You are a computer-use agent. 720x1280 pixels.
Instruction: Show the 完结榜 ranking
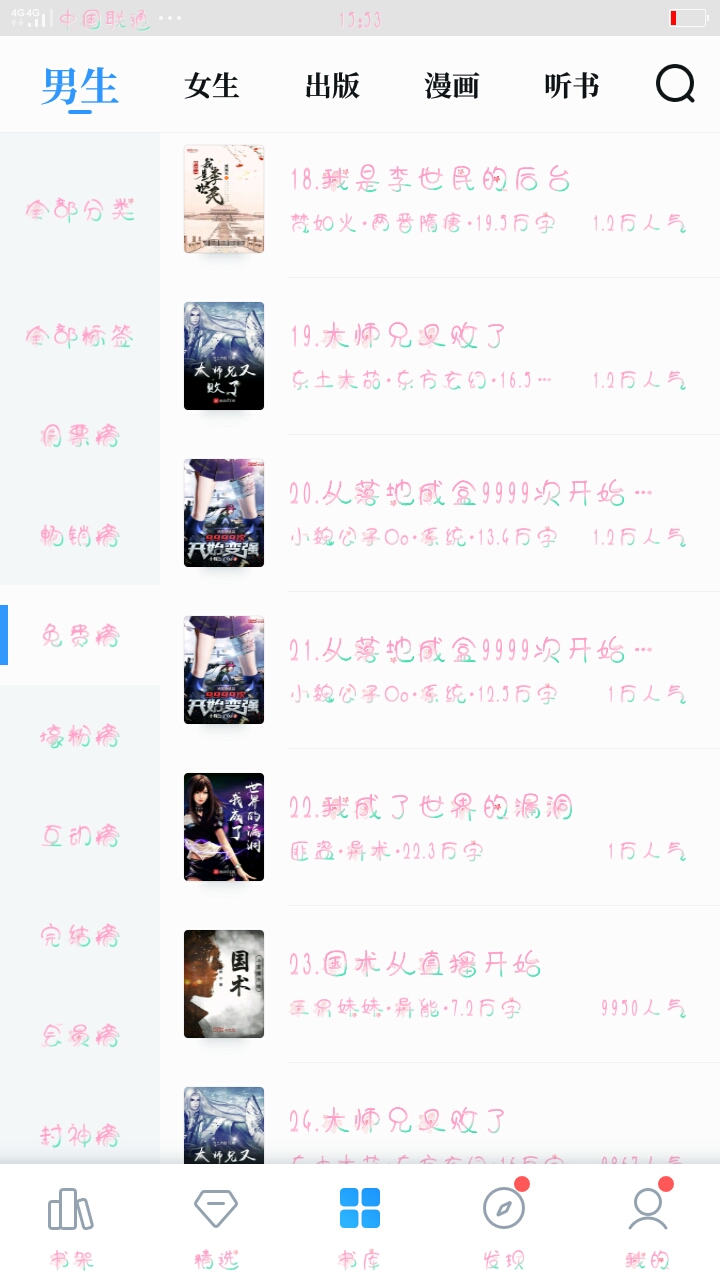point(80,936)
